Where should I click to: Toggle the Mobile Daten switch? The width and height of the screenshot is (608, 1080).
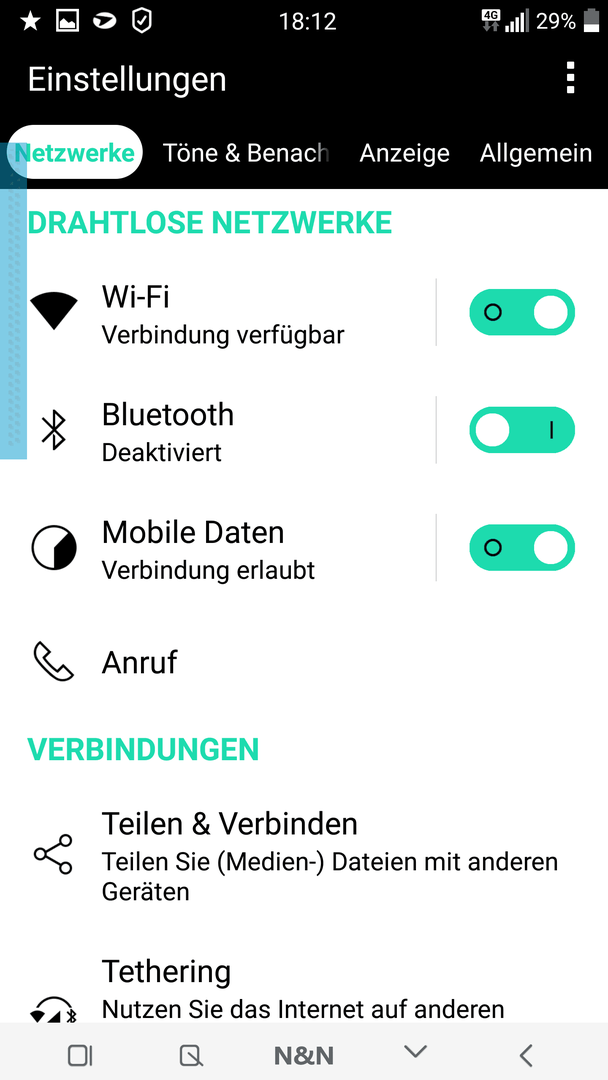click(522, 548)
